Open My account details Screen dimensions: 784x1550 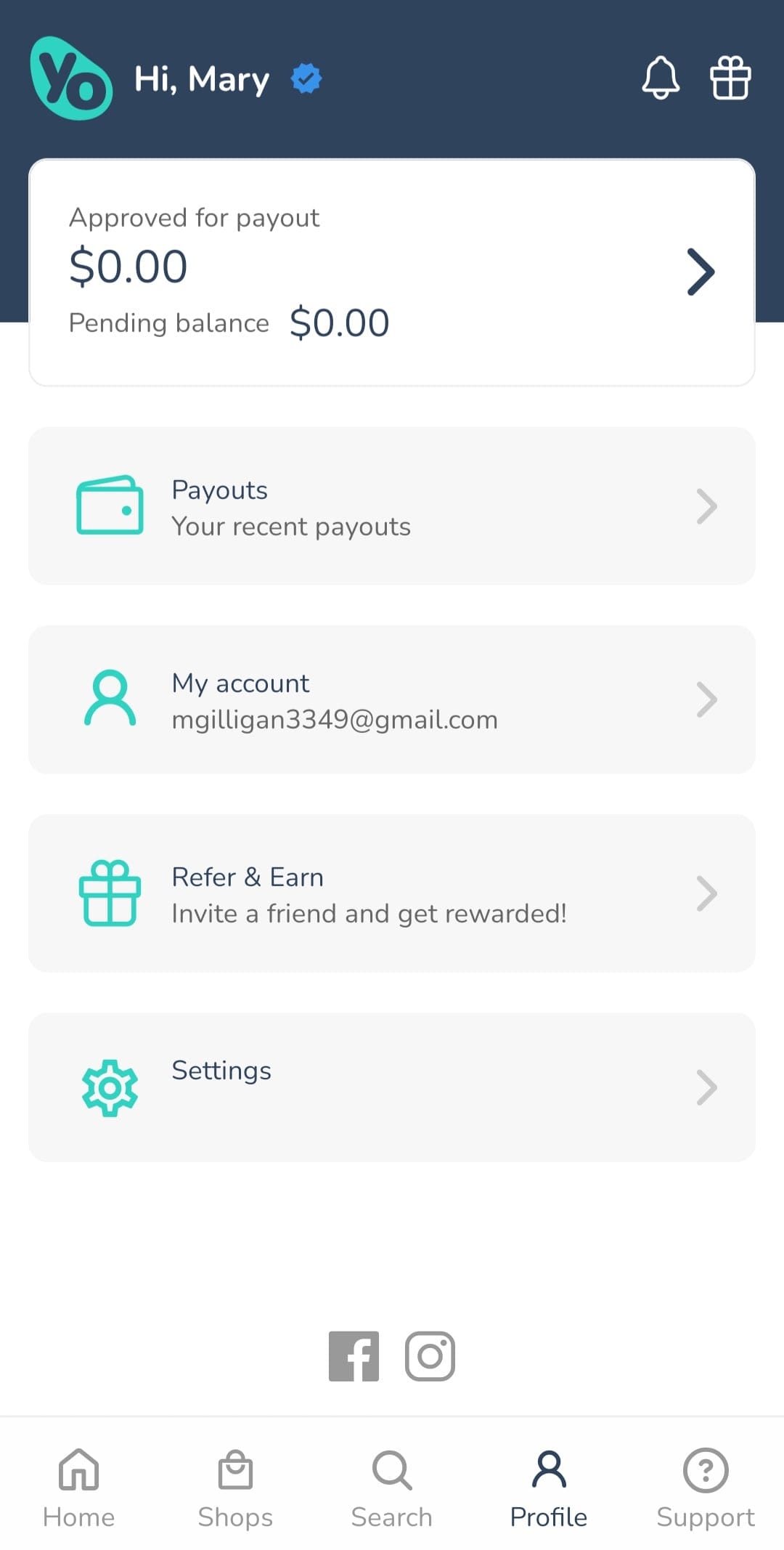tap(392, 699)
